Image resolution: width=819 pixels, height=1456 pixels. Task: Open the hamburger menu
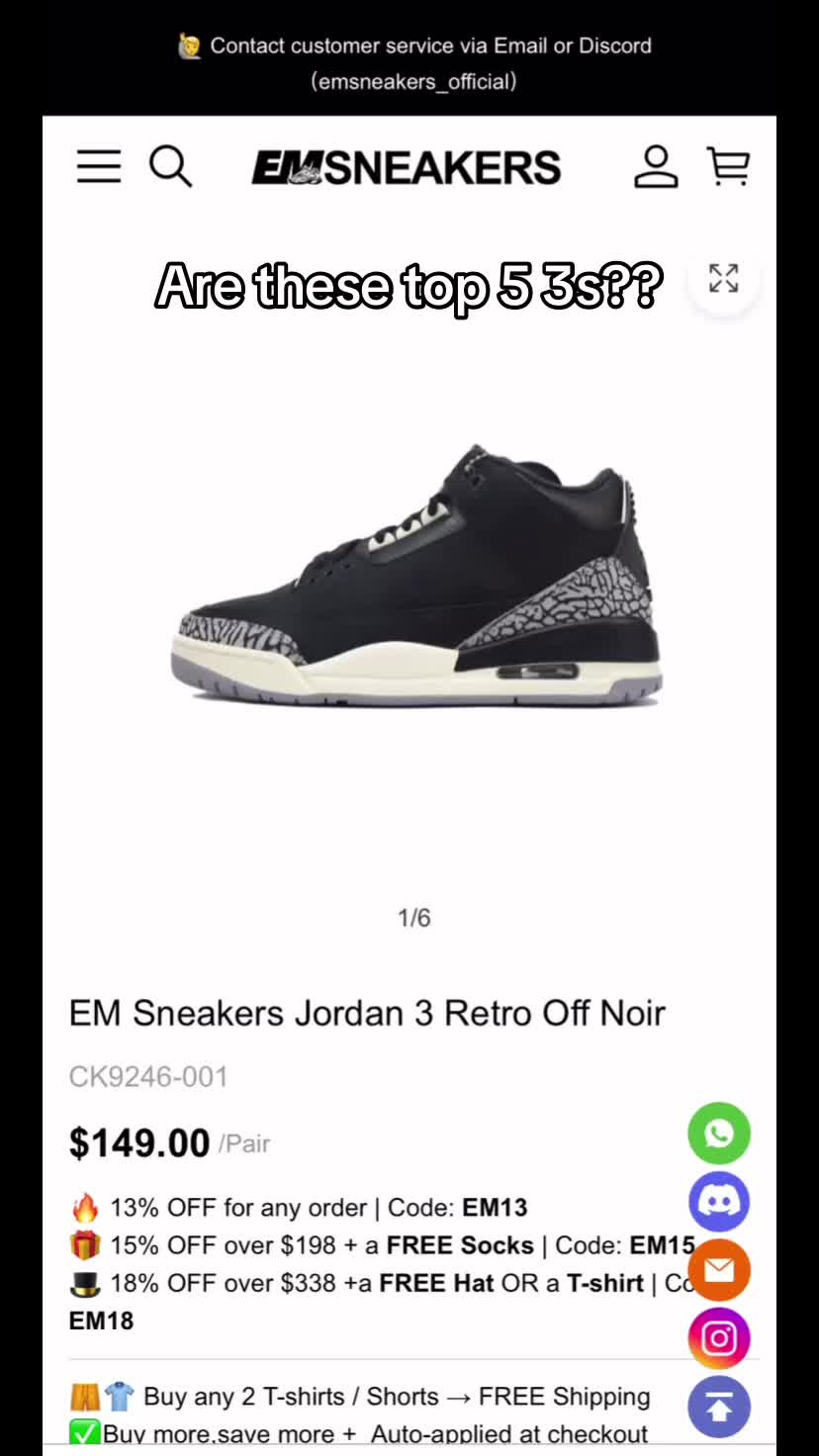[x=99, y=167]
